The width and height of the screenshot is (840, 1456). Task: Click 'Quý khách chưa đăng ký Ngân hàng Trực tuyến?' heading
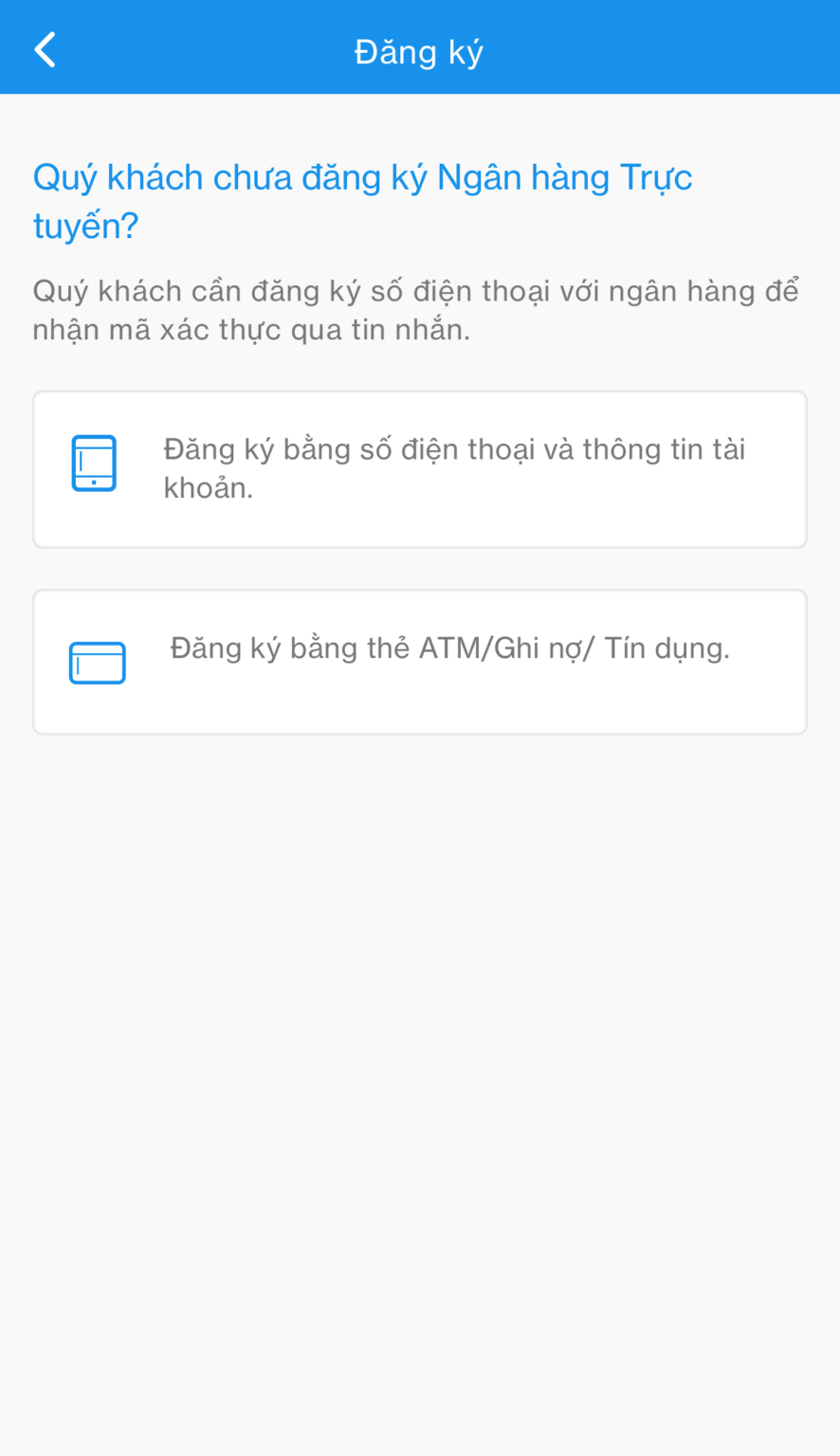tap(362, 200)
